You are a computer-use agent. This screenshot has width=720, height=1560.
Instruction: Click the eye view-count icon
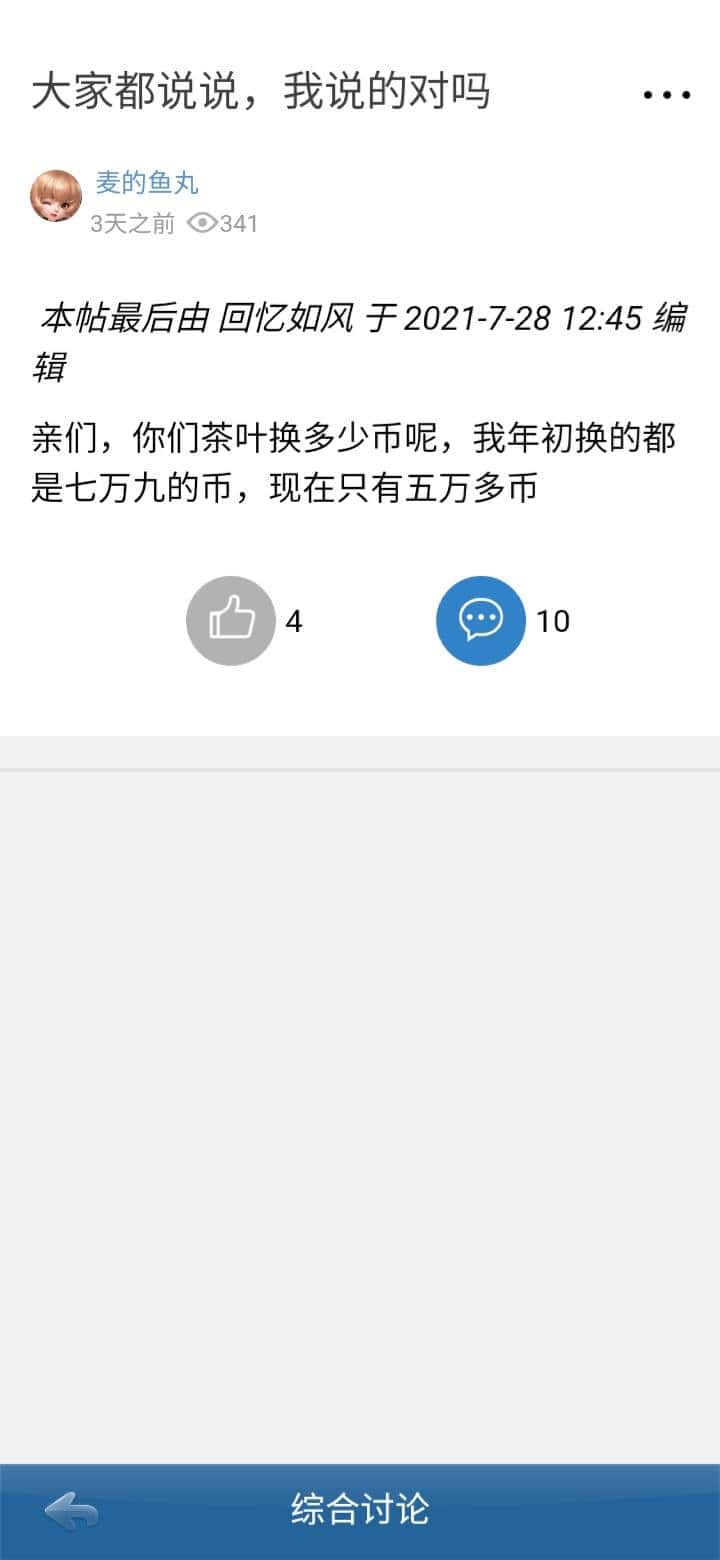click(203, 224)
